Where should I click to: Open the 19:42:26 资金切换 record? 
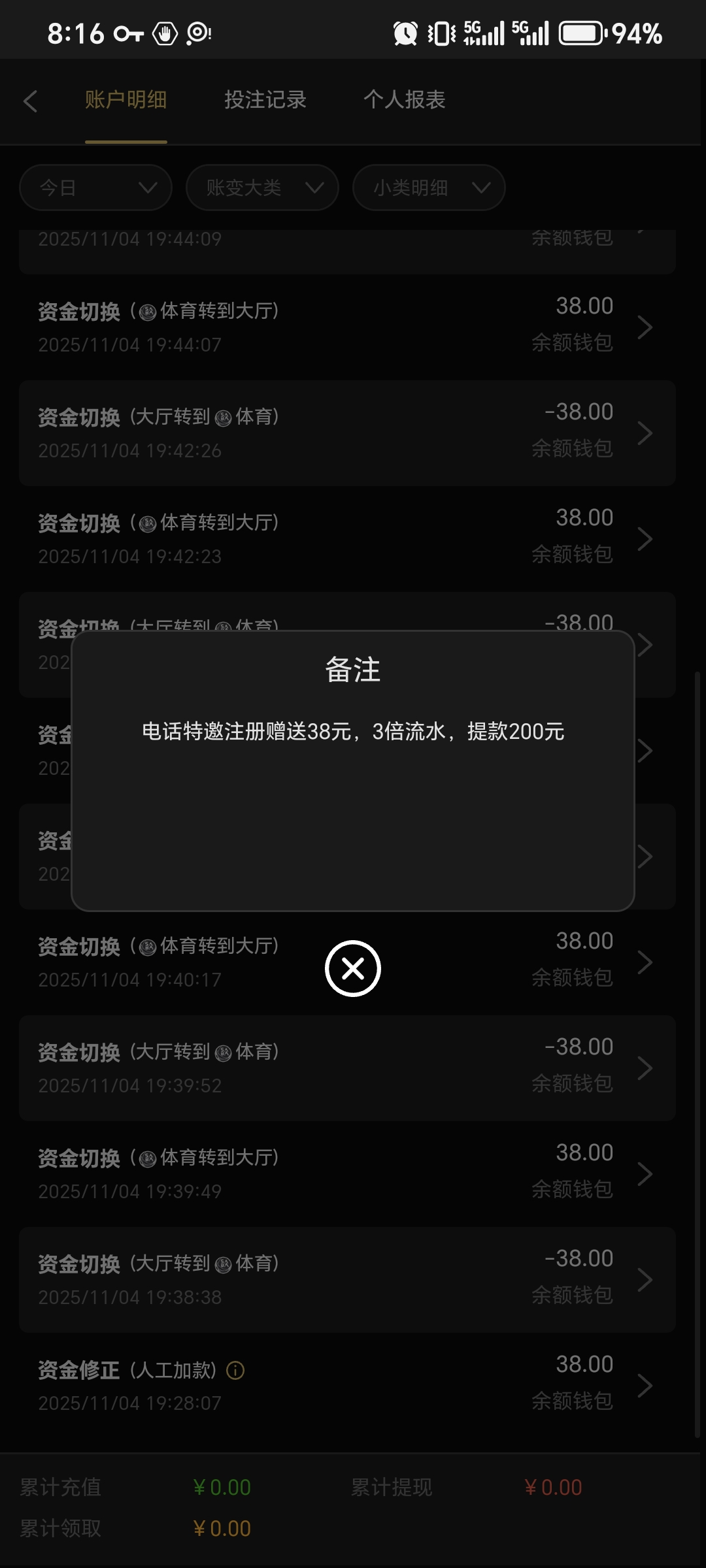click(x=346, y=433)
